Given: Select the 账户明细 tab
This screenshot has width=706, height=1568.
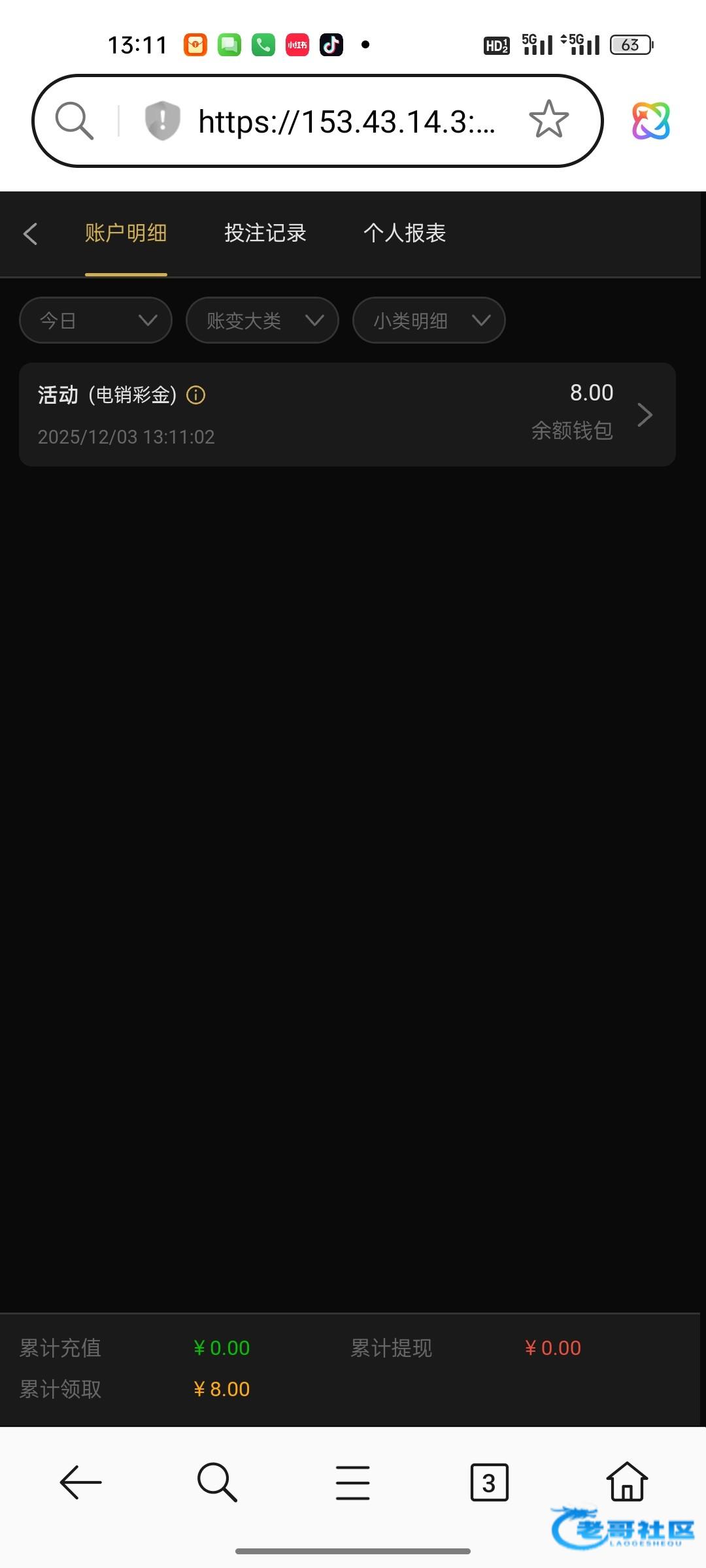Looking at the screenshot, I should [126, 233].
